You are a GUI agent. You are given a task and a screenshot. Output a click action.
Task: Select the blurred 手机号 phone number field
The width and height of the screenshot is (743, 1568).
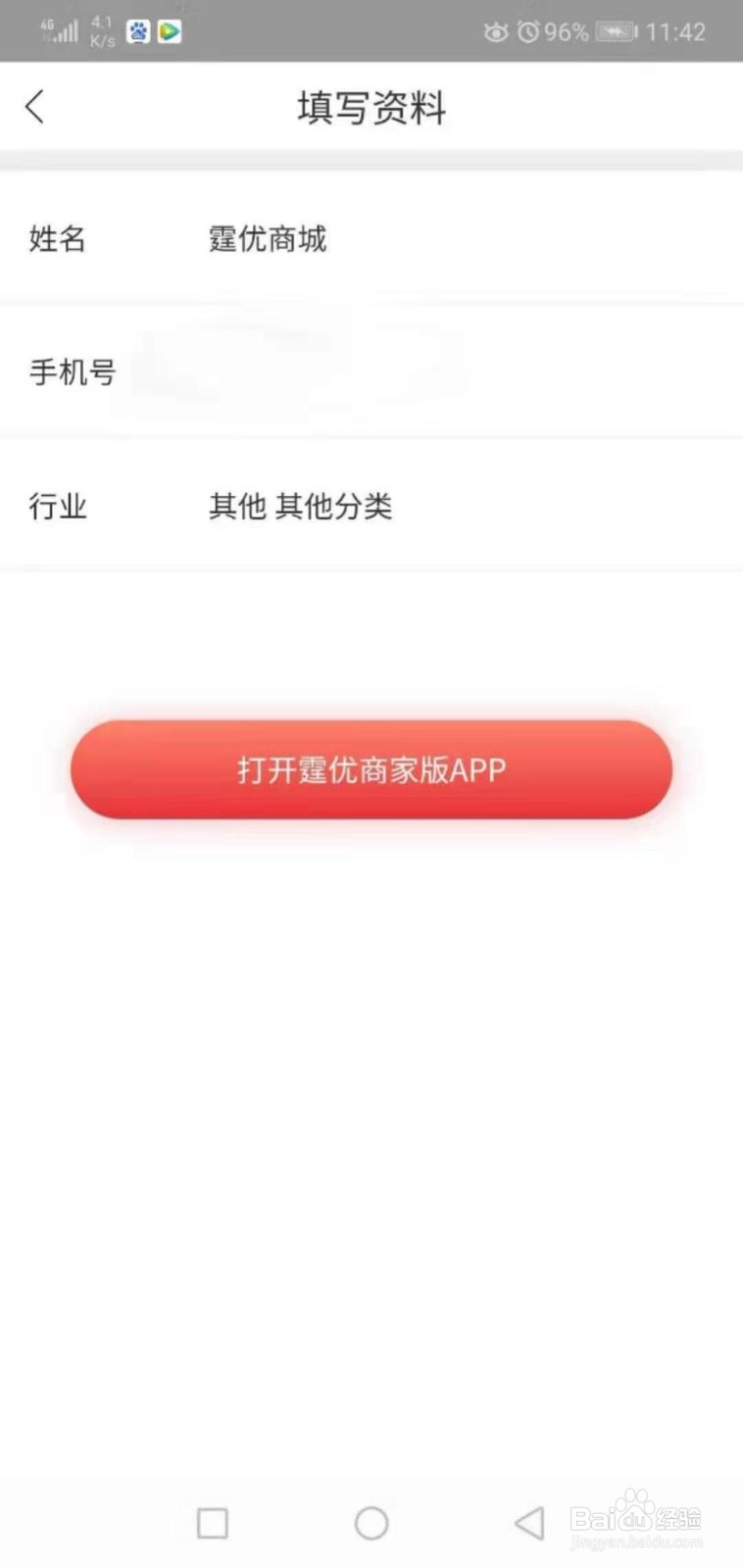[x=294, y=370]
